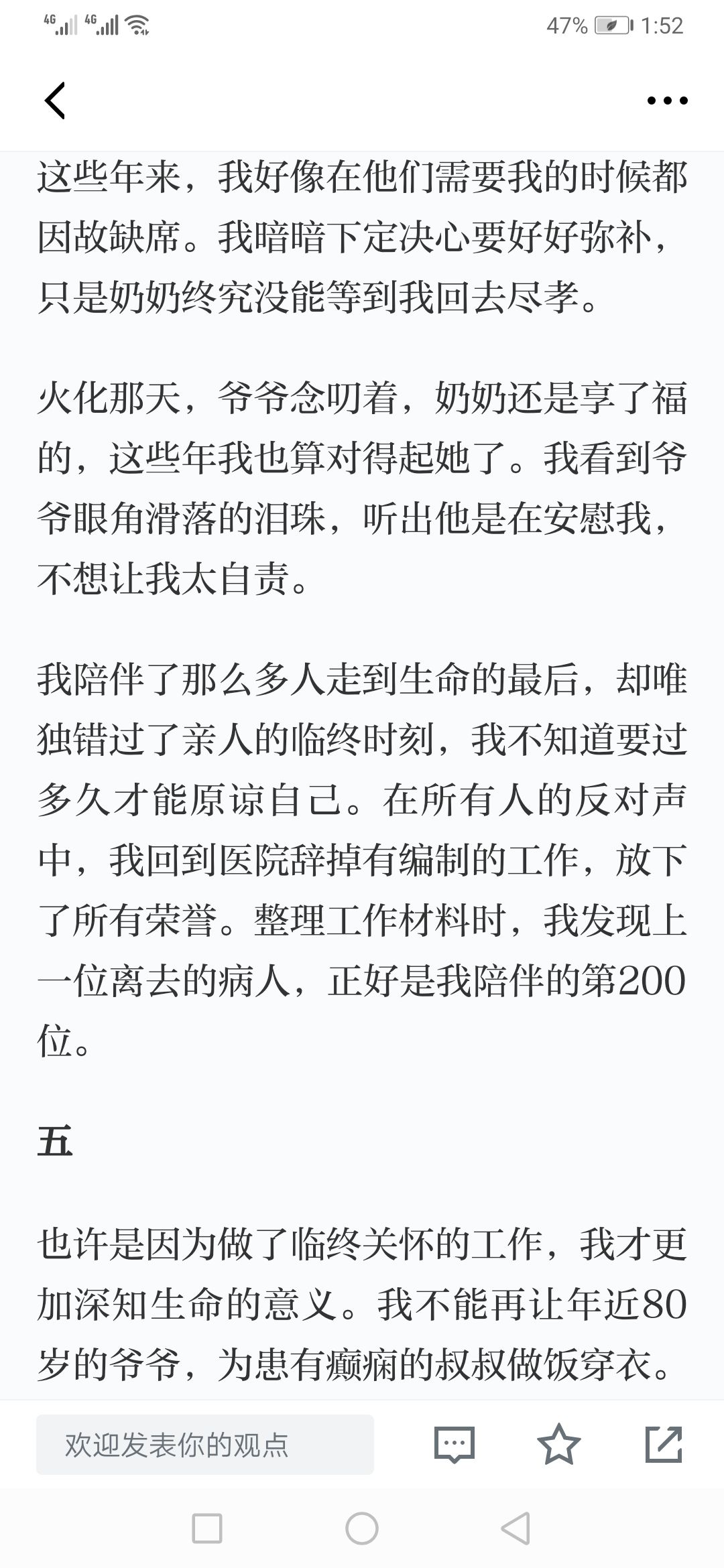
Task: Open the comments bubble icon
Action: [x=455, y=1445]
